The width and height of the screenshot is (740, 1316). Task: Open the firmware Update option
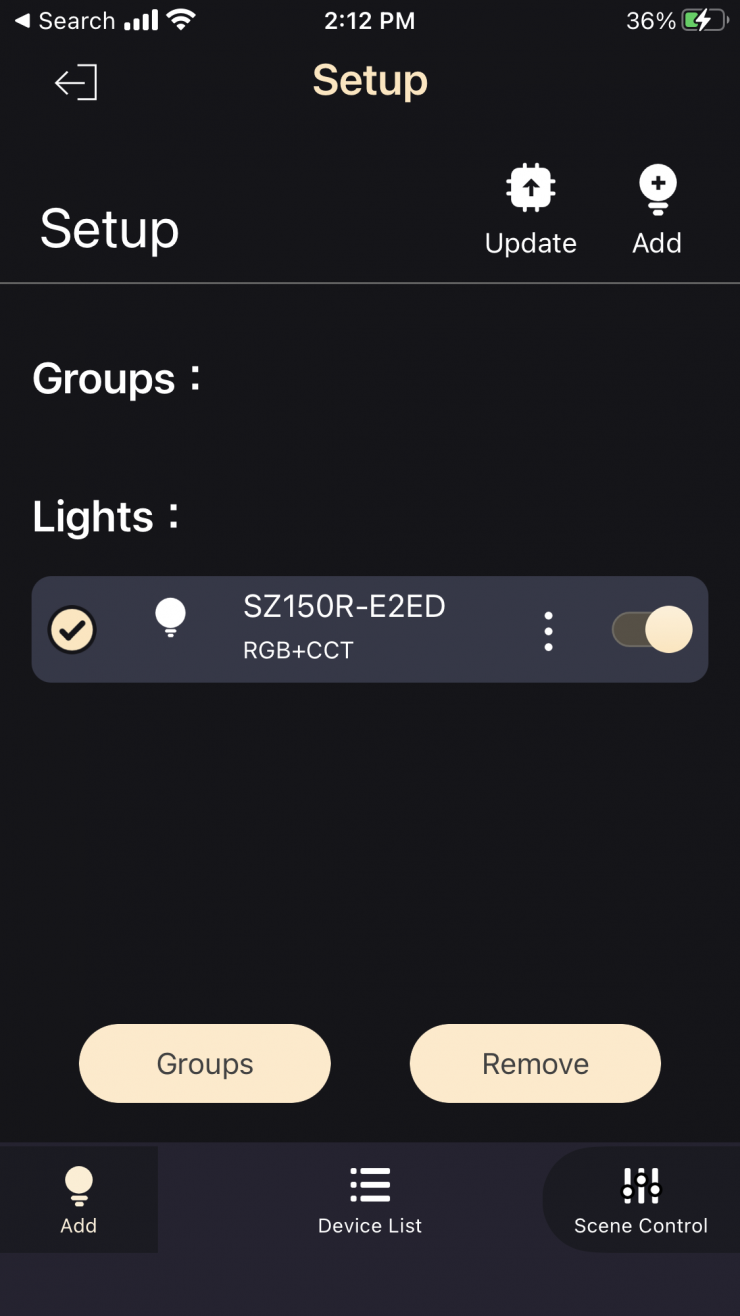[x=530, y=211]
